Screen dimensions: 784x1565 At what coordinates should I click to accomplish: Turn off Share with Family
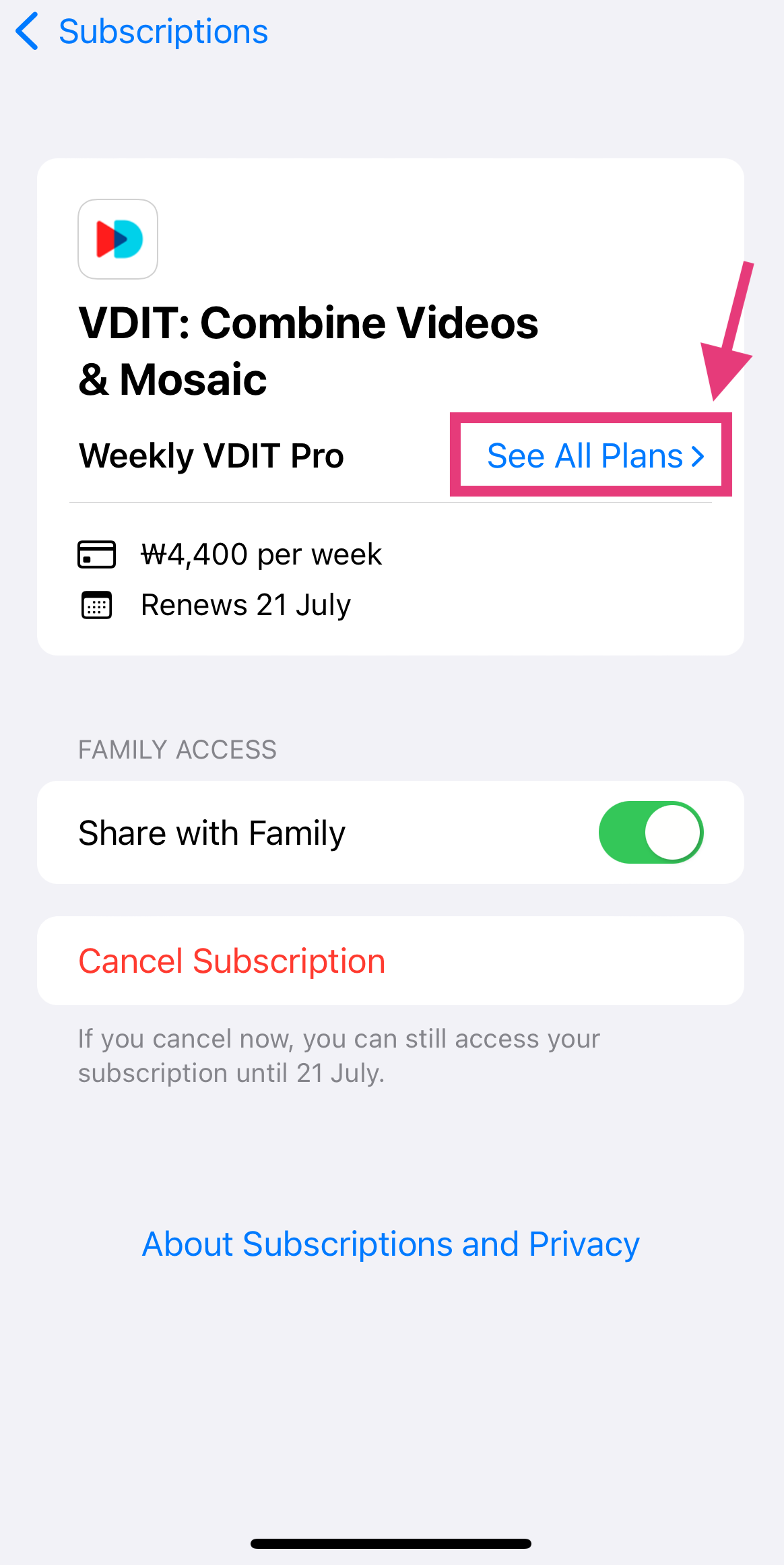650,832
